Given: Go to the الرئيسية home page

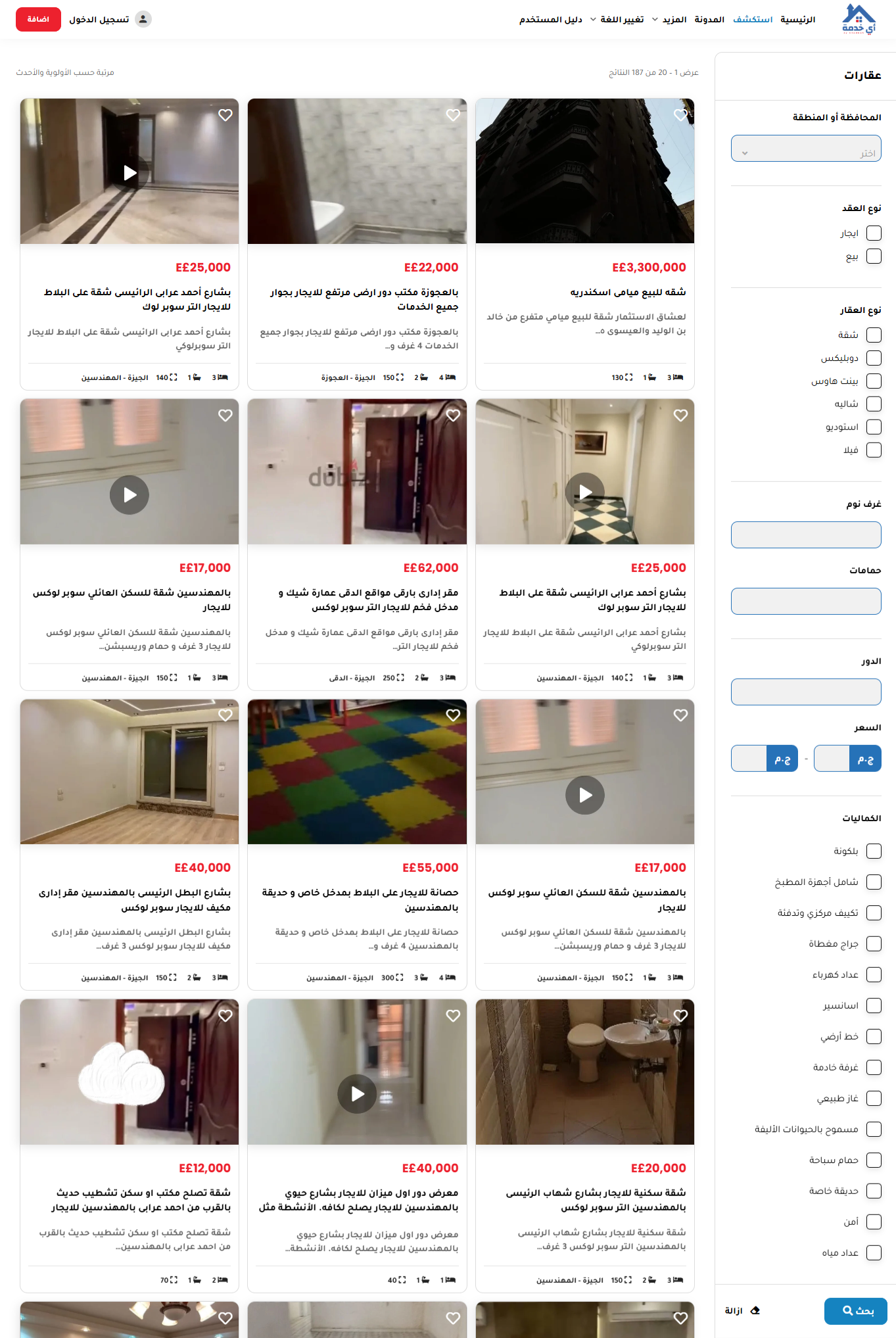Looking at the screenshot, I should pyautogui.click(x=797, y=19).
